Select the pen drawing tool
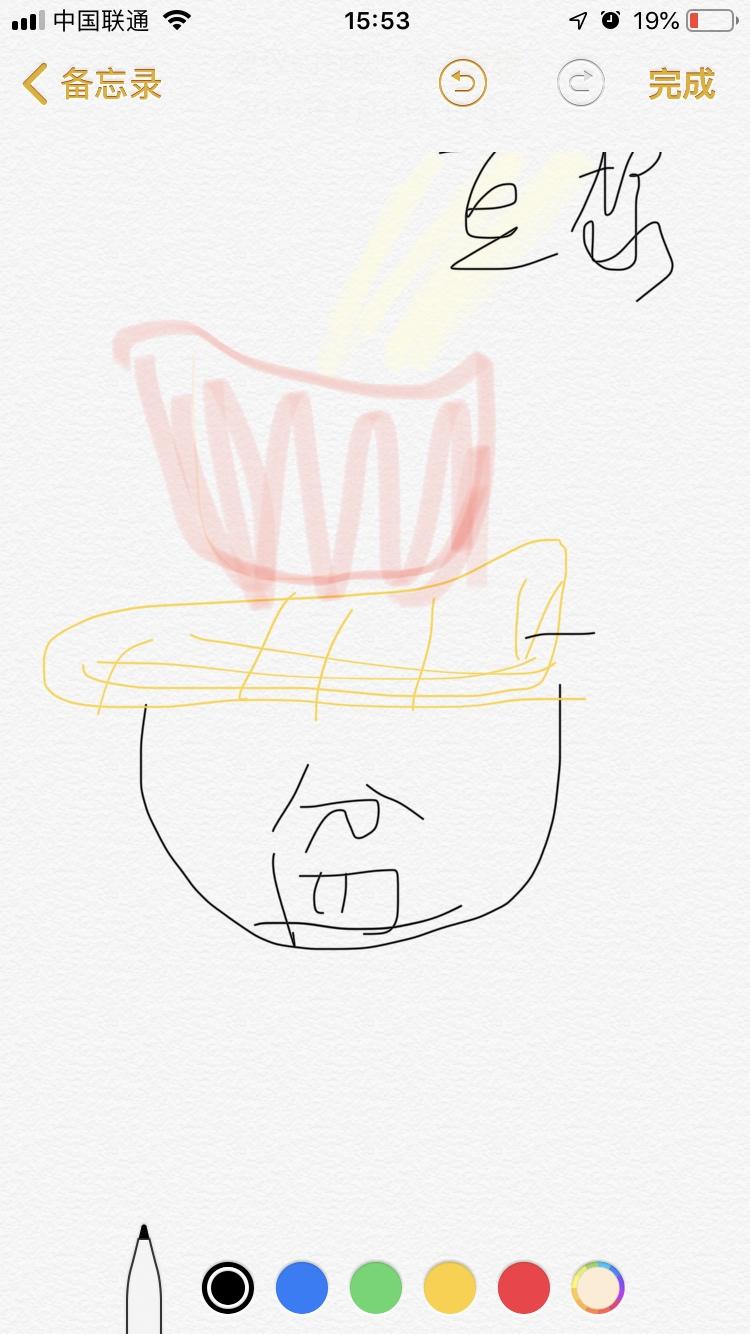The height and width of the screenshot is (1334, 750). (144, 1280)
